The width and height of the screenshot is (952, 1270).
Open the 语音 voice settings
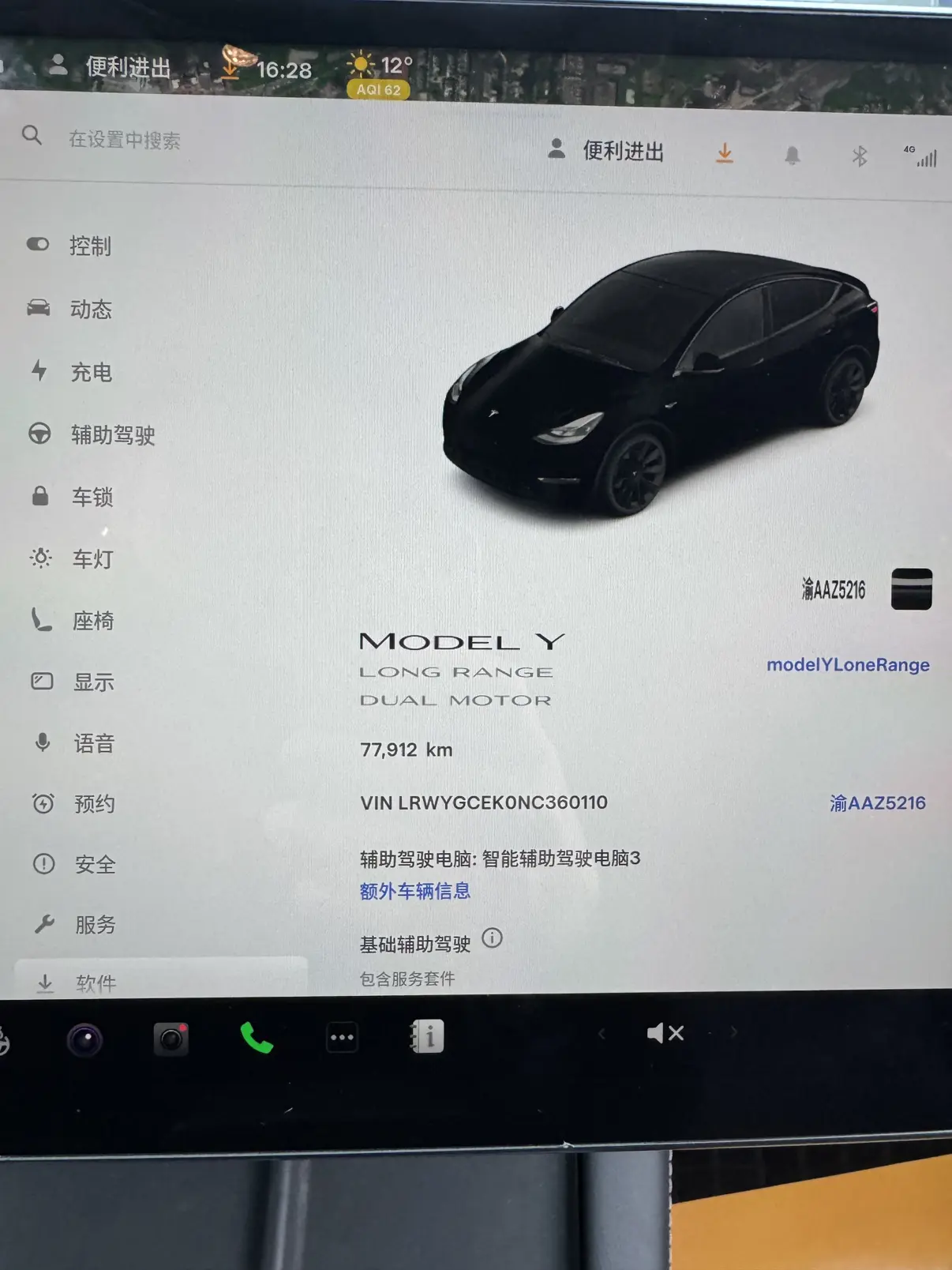point(93,743)
